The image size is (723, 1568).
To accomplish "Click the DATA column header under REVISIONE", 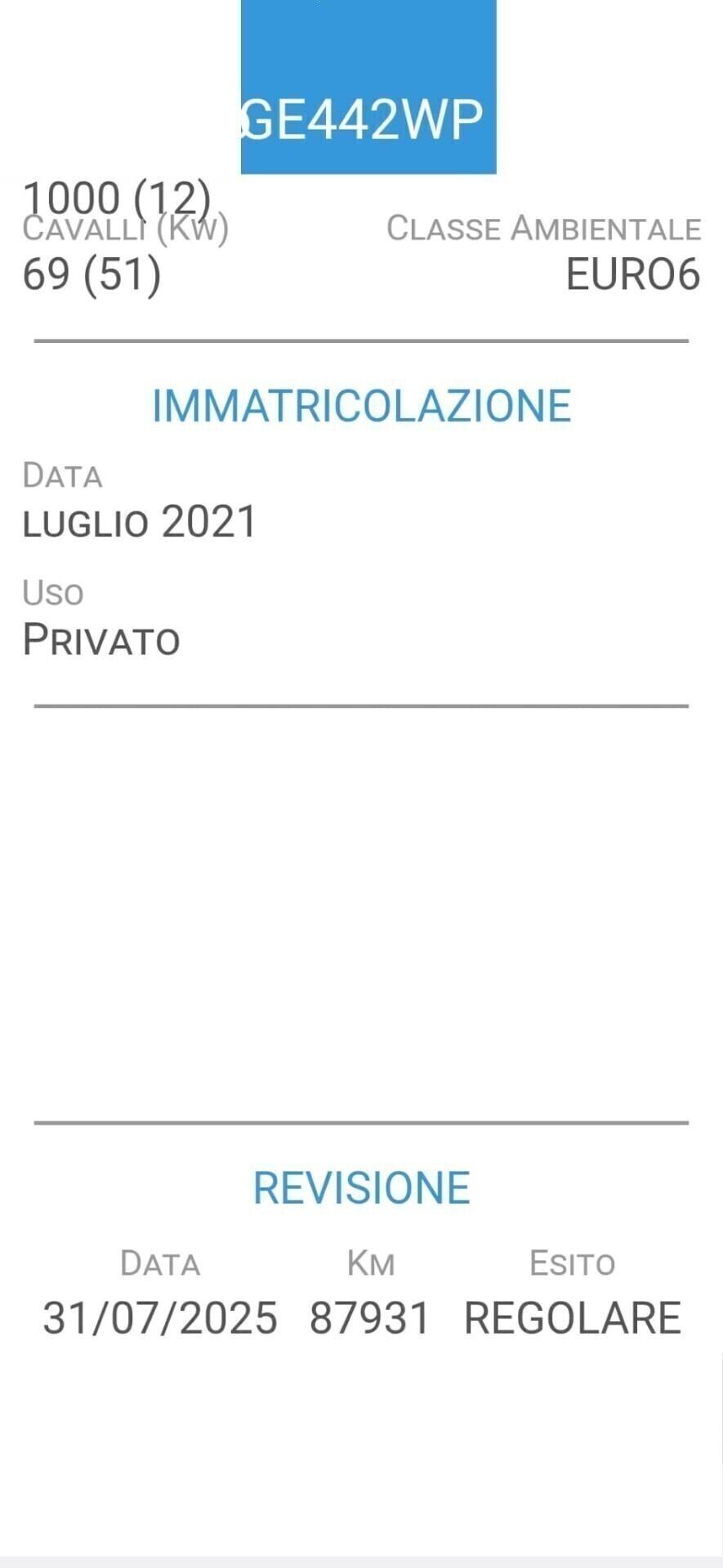I will point(161,1263).
